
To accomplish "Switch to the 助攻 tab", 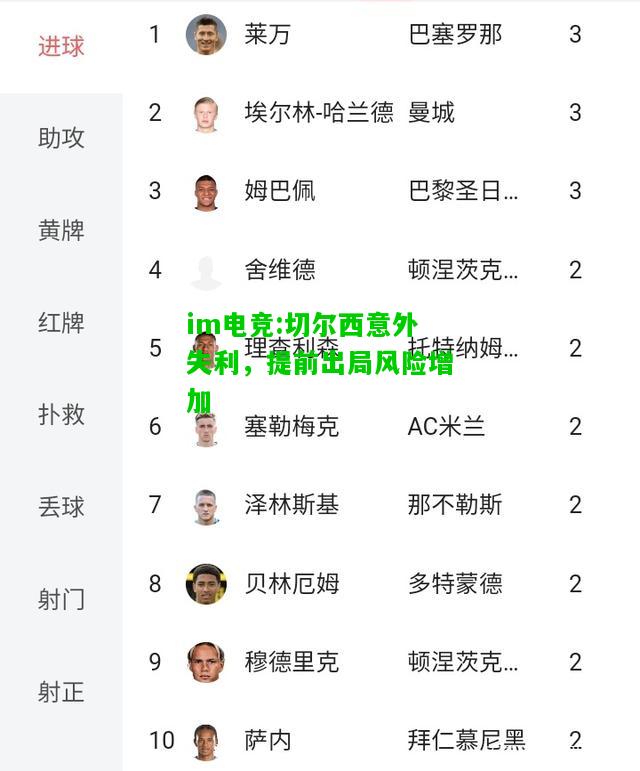I will [x=61, y=138].
